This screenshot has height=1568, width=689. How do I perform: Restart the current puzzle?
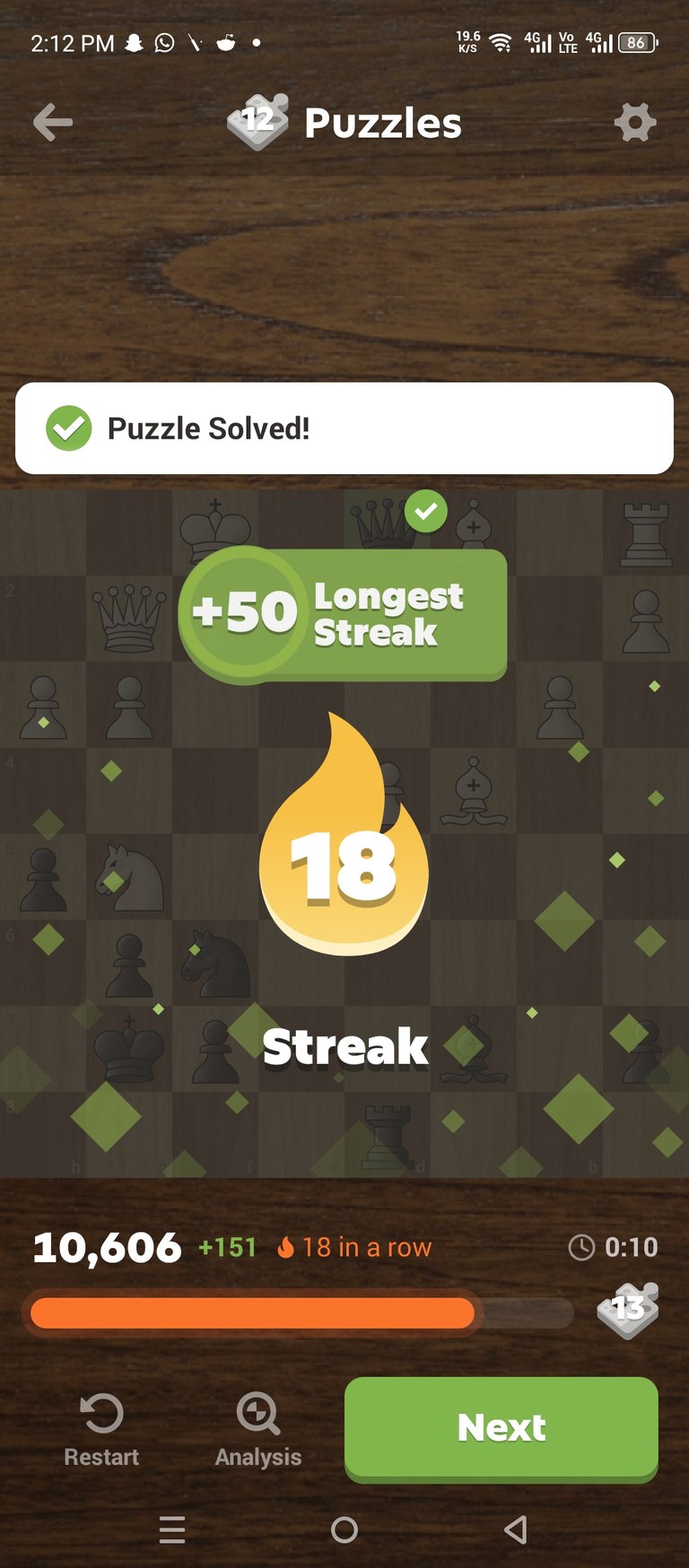101,1431
